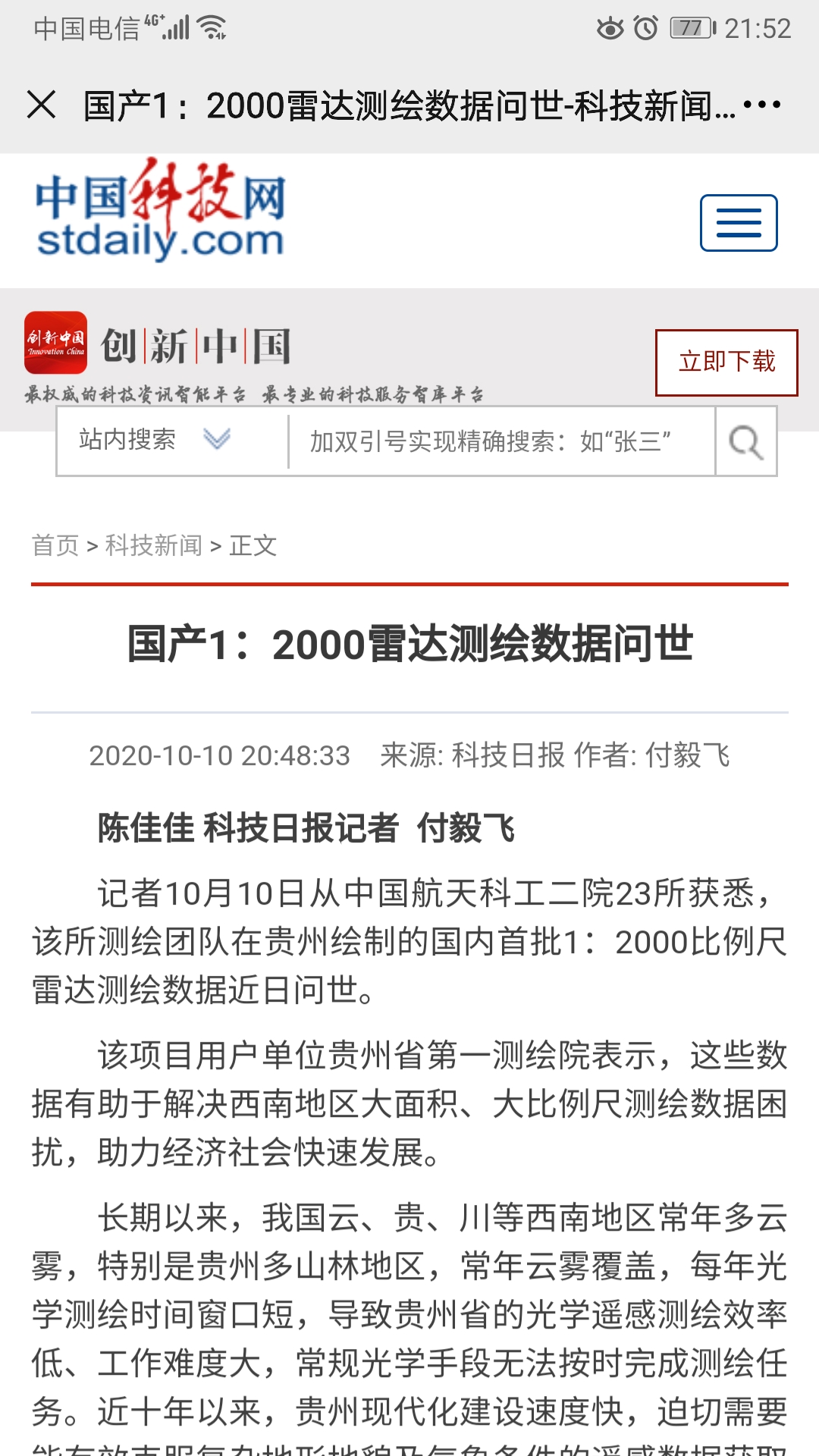Close the in-app browser page
819x1456 pixels.
[x=42, y=105]
